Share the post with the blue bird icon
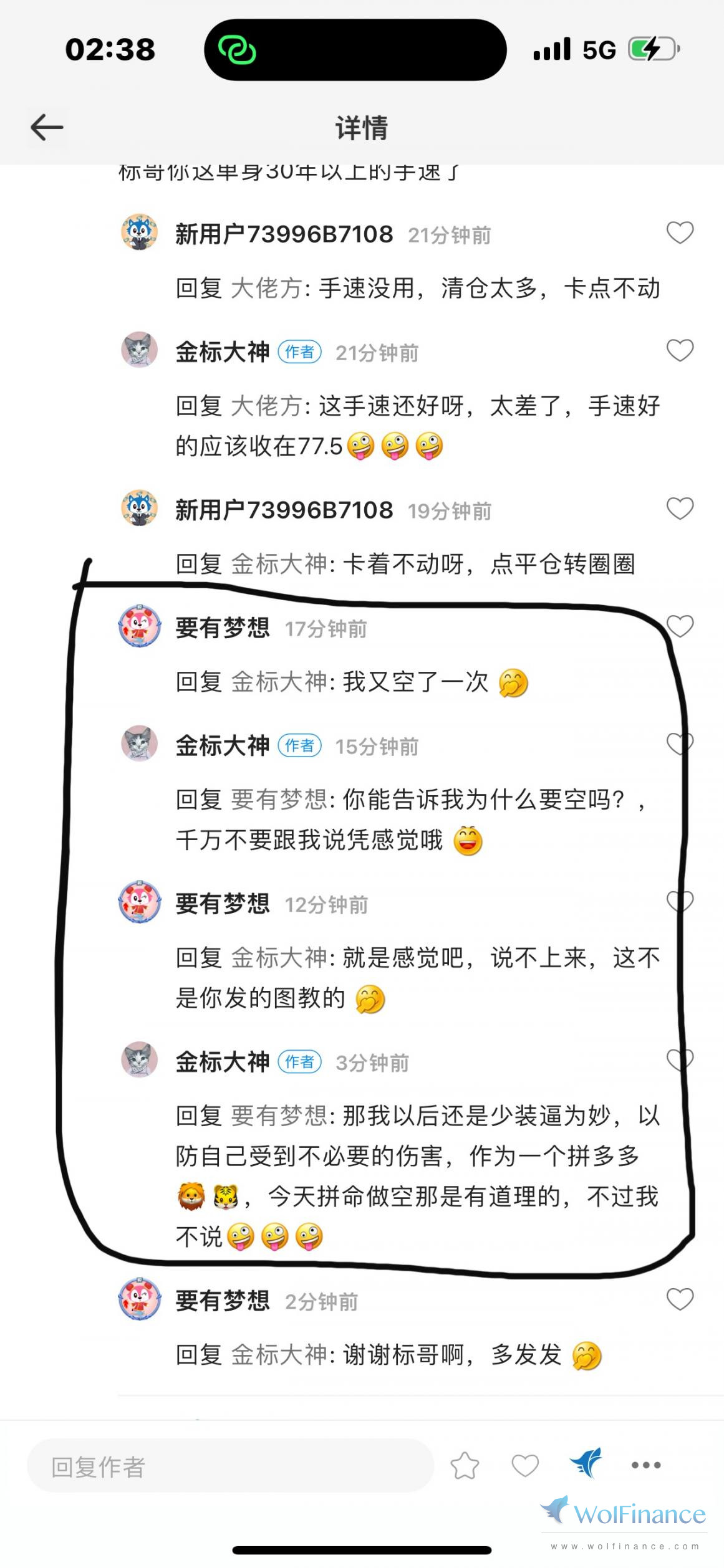Image resolution: width=724 pixels, height=1568 pixels. tap(586, 1463)
